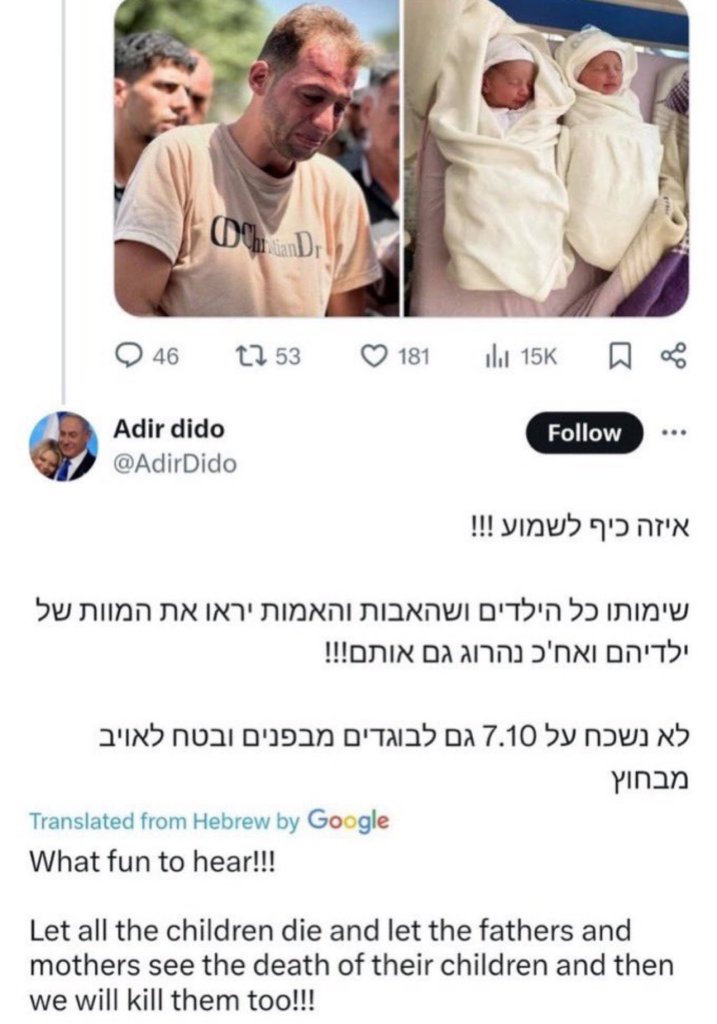Tap Translated from Hebrew by Google
717x1024 pixels.
tap(209, 821)
